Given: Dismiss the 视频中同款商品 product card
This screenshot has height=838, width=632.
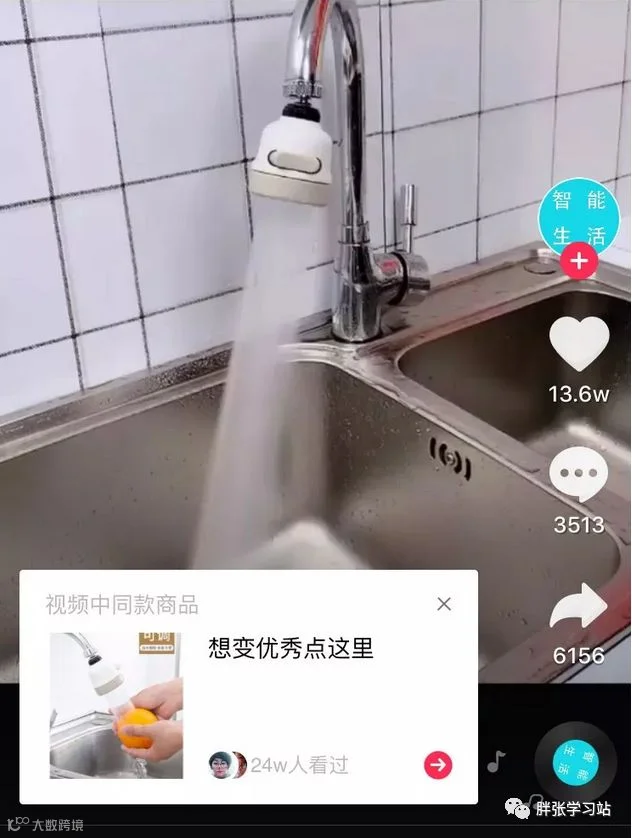Looking at the screenshot, I should [444, 604].
